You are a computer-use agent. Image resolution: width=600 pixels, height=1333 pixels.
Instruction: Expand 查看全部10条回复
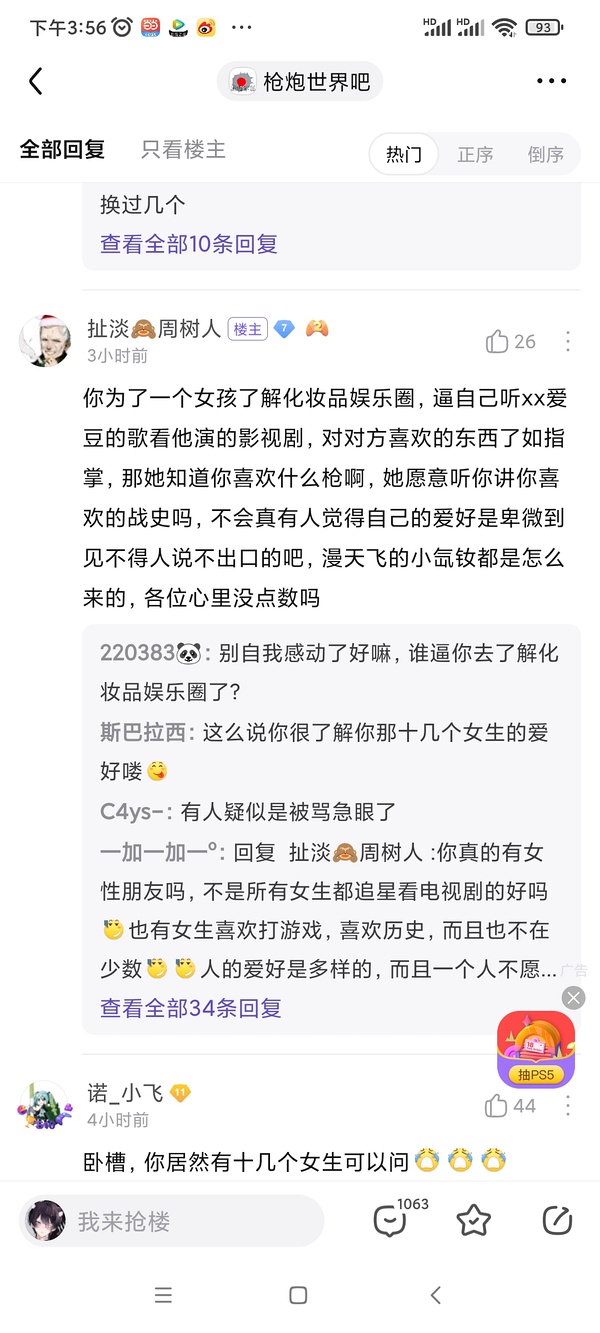tap(189, 244)
